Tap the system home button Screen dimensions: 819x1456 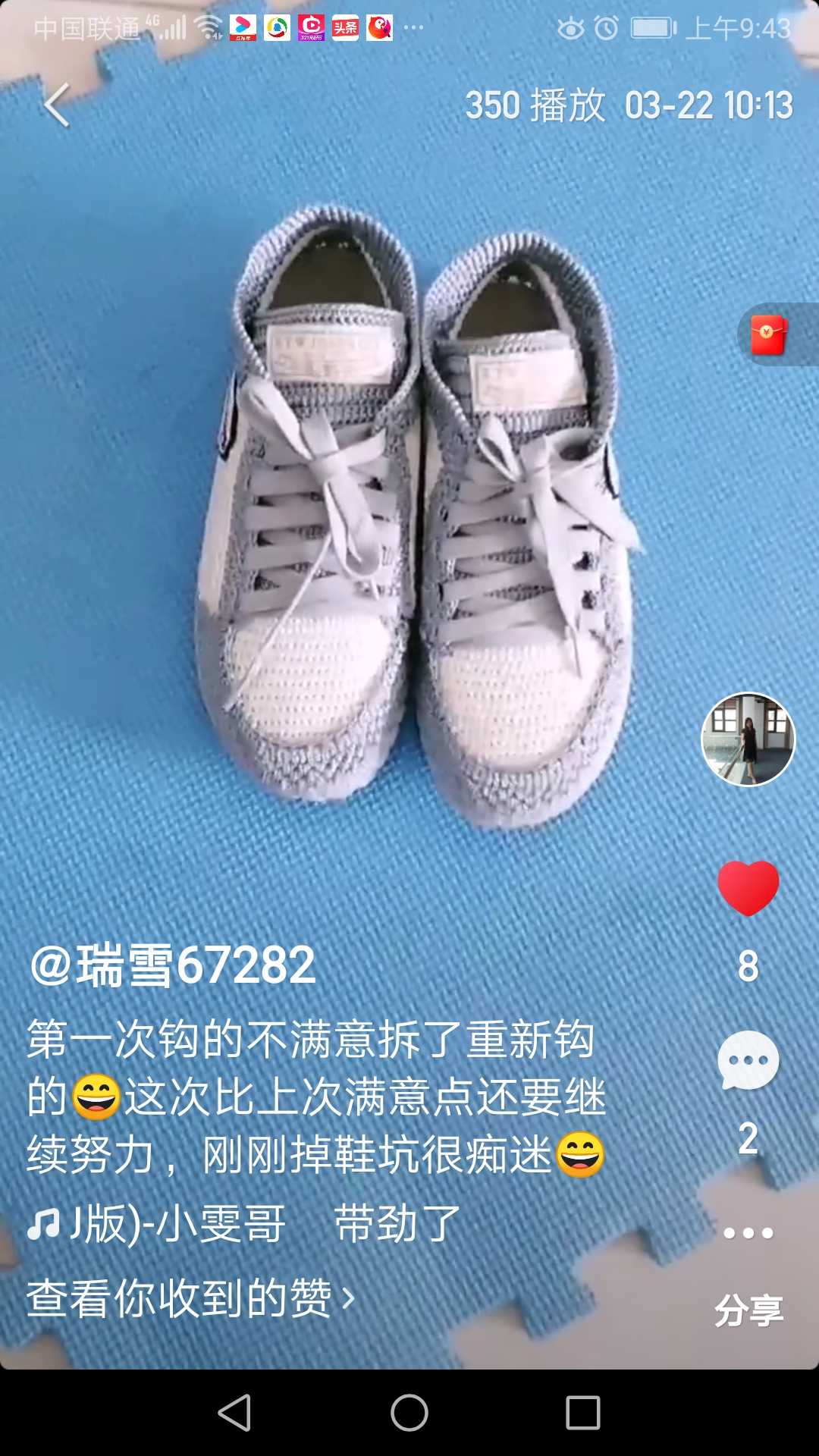(409, 1413)
